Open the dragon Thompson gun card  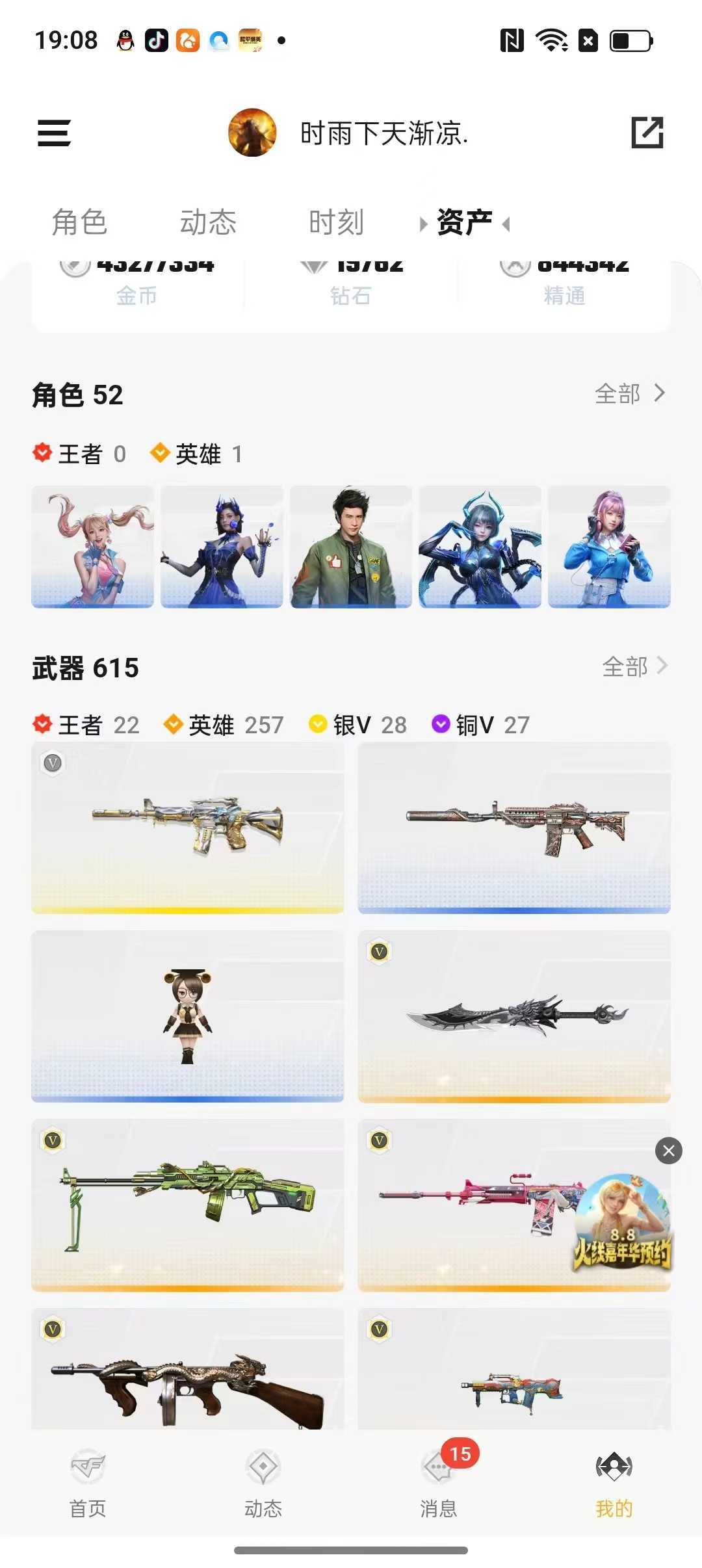click(x=187, y=1368)
